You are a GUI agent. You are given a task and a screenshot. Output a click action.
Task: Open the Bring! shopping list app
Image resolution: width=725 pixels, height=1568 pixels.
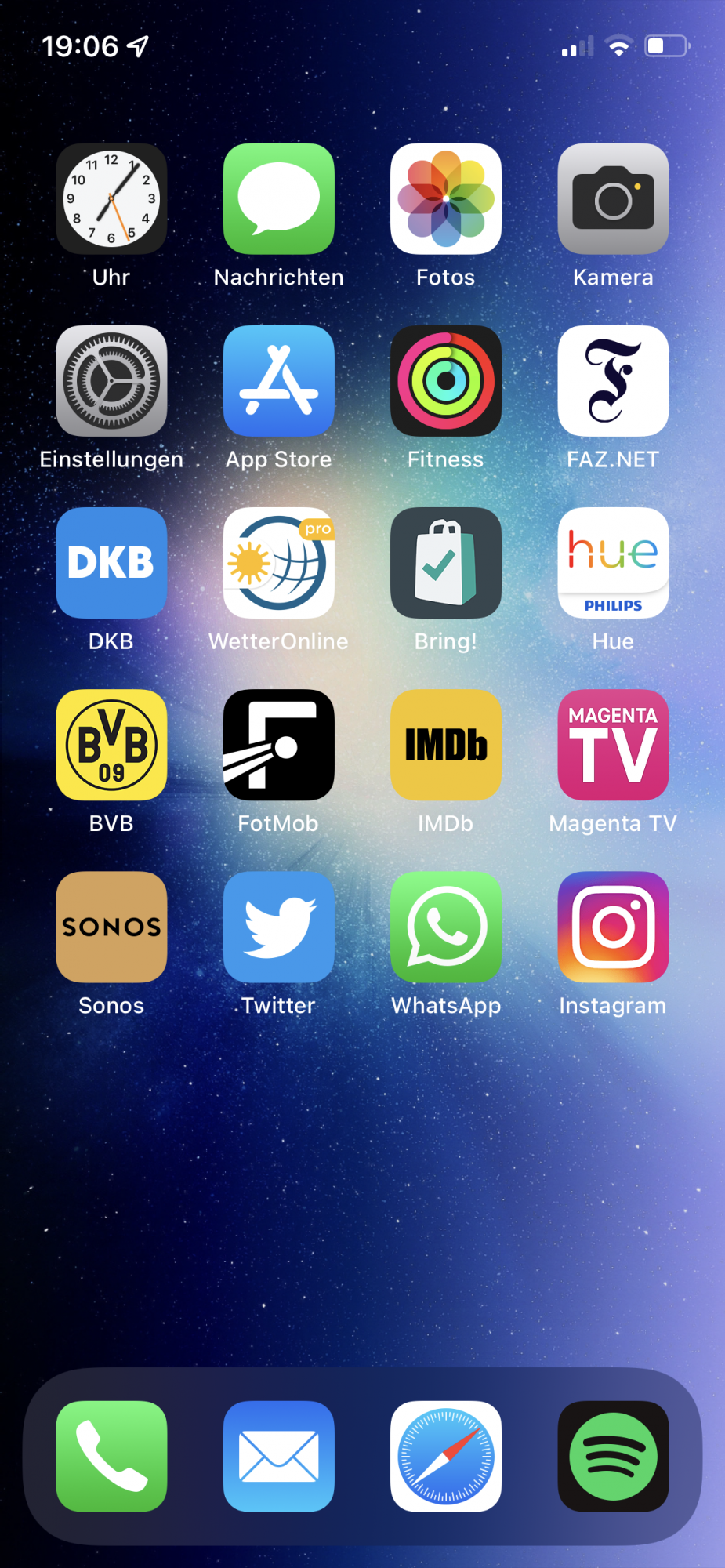[446, 563]
